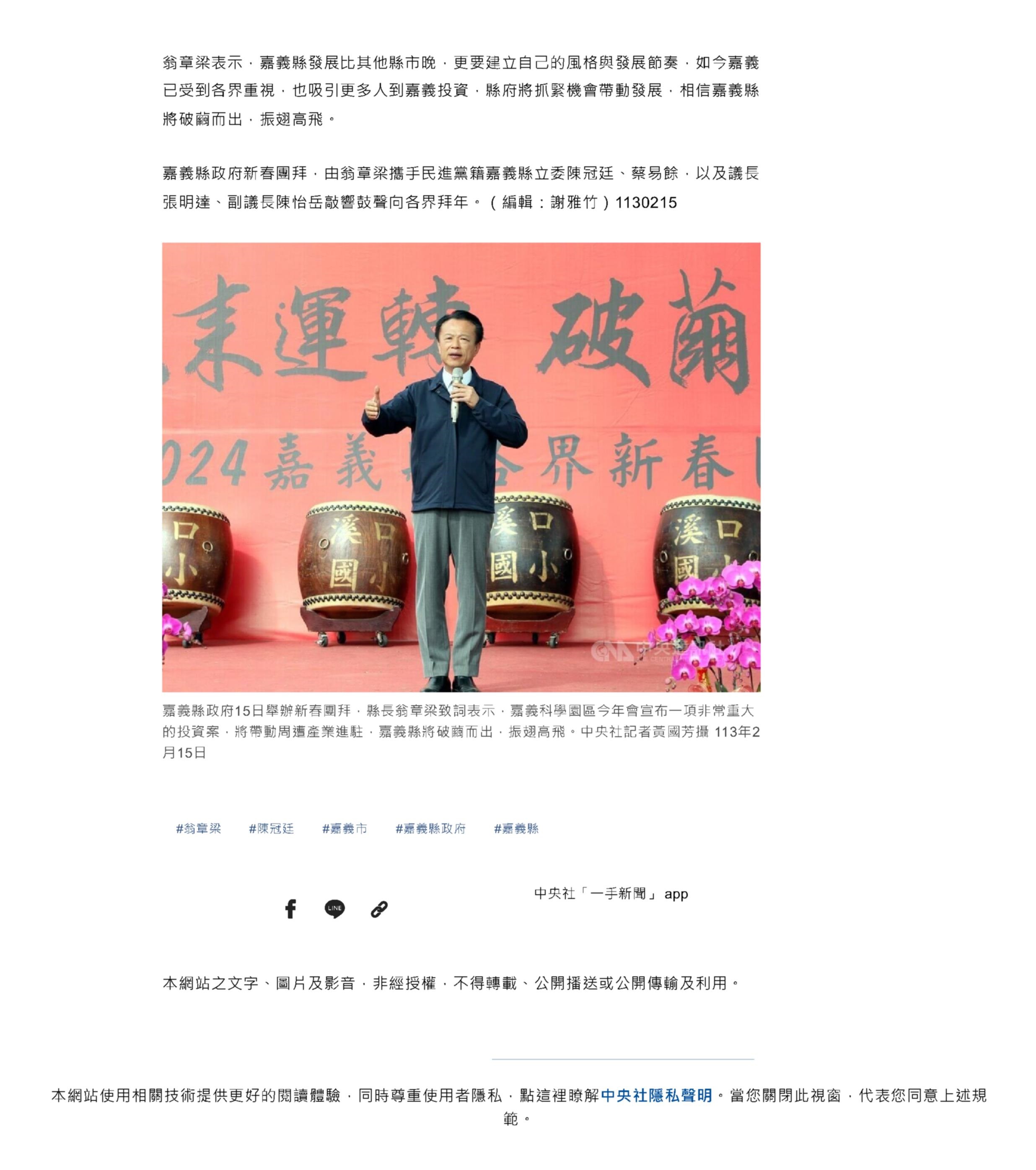
Task: Copy the article link
Action: click(379, 909)
